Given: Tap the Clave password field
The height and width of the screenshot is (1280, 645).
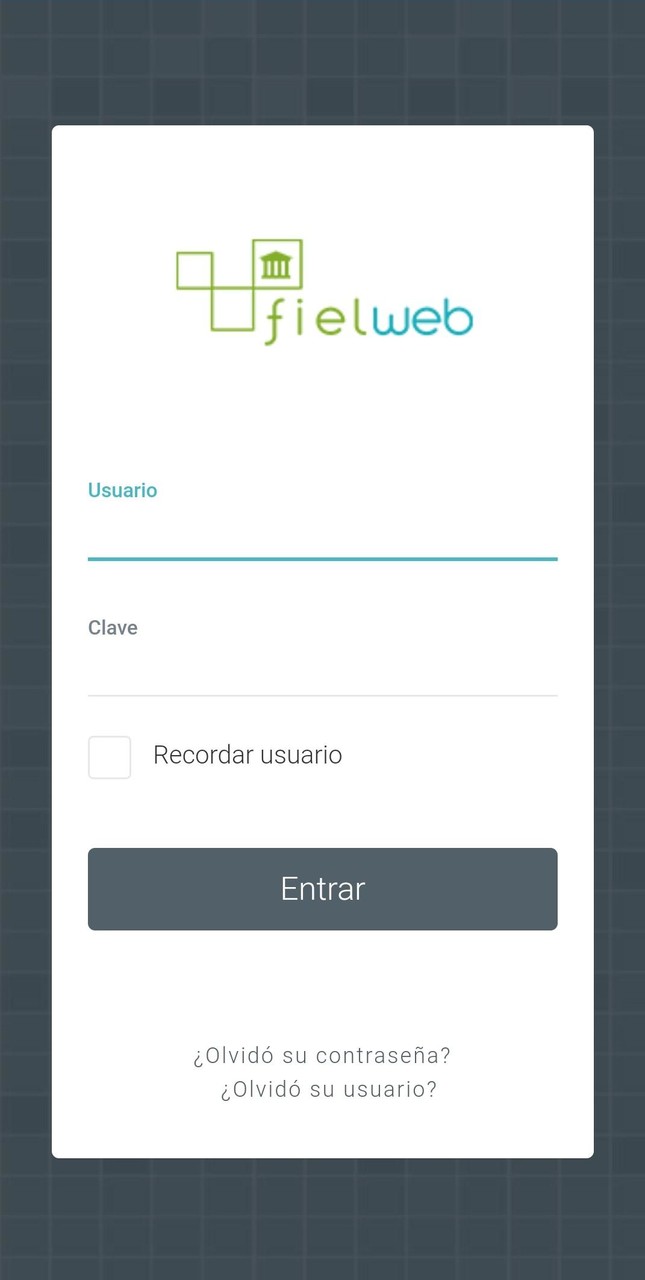Looking at the screenshot, I should pos(322,668).
